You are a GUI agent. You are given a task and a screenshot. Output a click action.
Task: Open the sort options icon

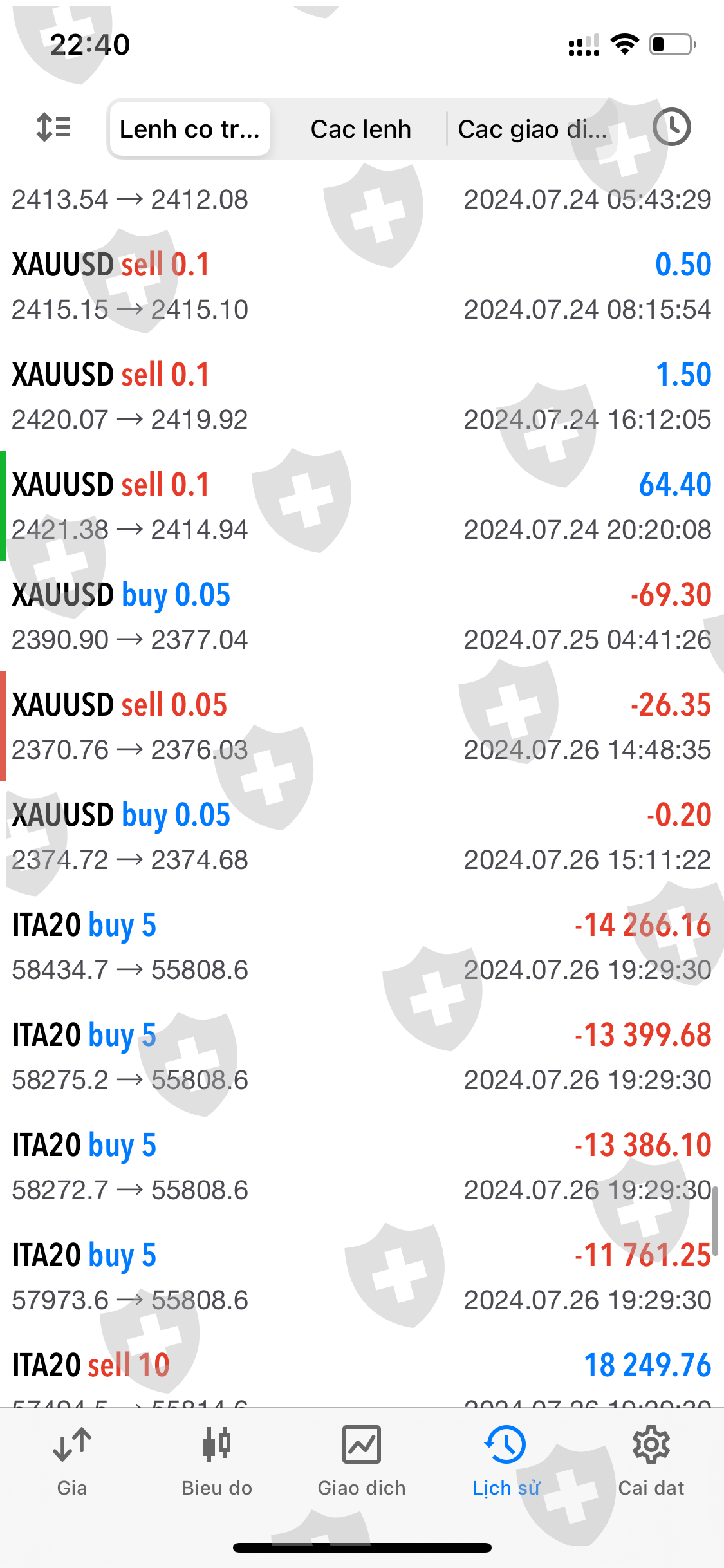pos(53,127)
